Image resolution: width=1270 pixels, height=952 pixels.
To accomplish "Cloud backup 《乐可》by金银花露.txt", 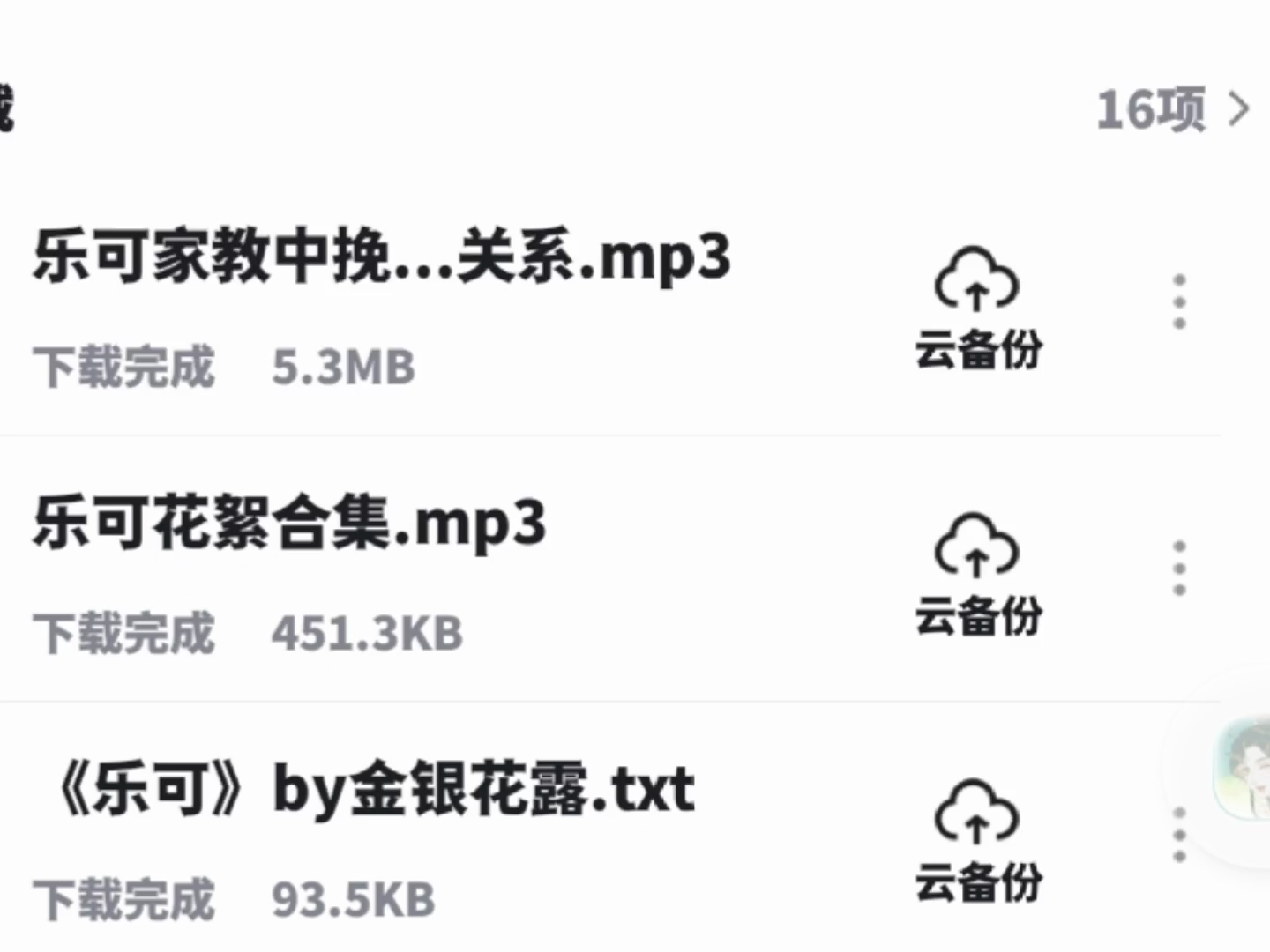I will [978, 841].
